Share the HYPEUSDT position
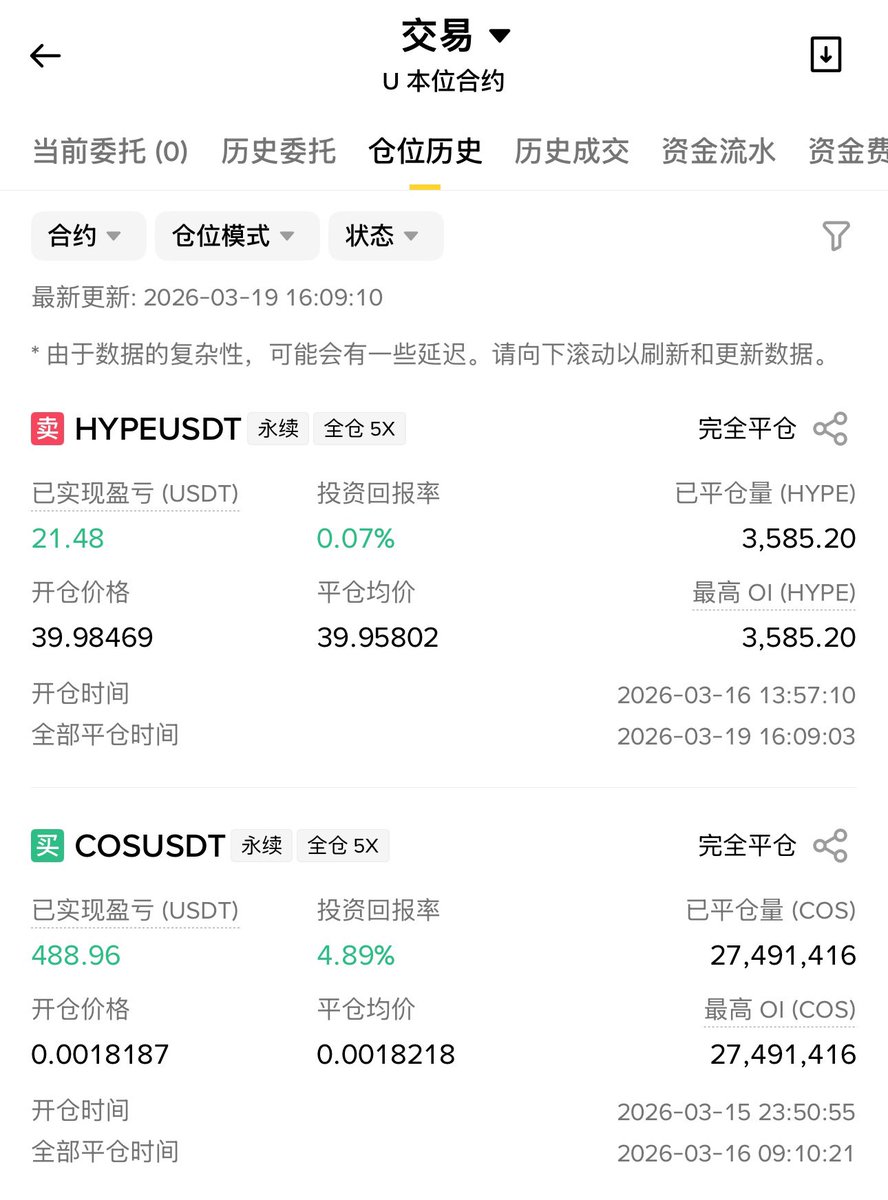 tap(830, 429)
